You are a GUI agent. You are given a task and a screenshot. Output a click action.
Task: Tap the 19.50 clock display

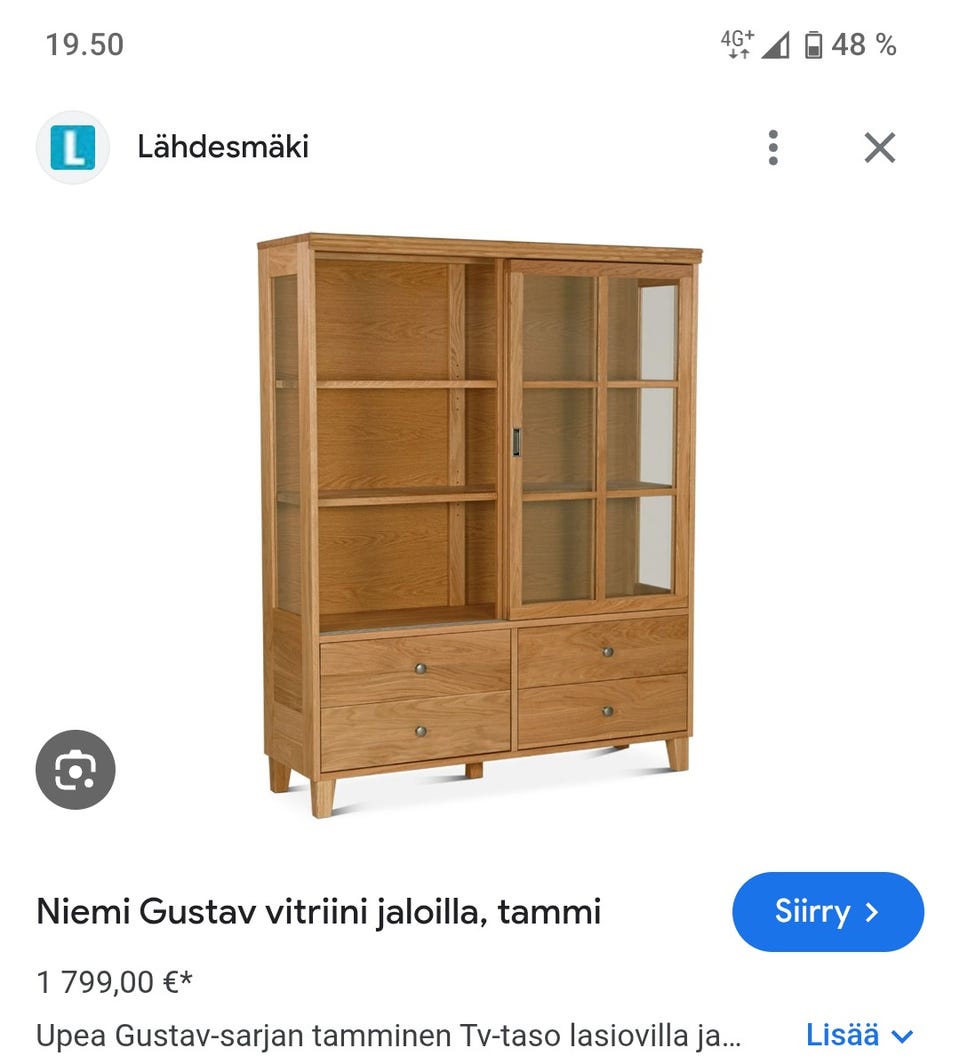pyautogui.click(x=84, y=44)
